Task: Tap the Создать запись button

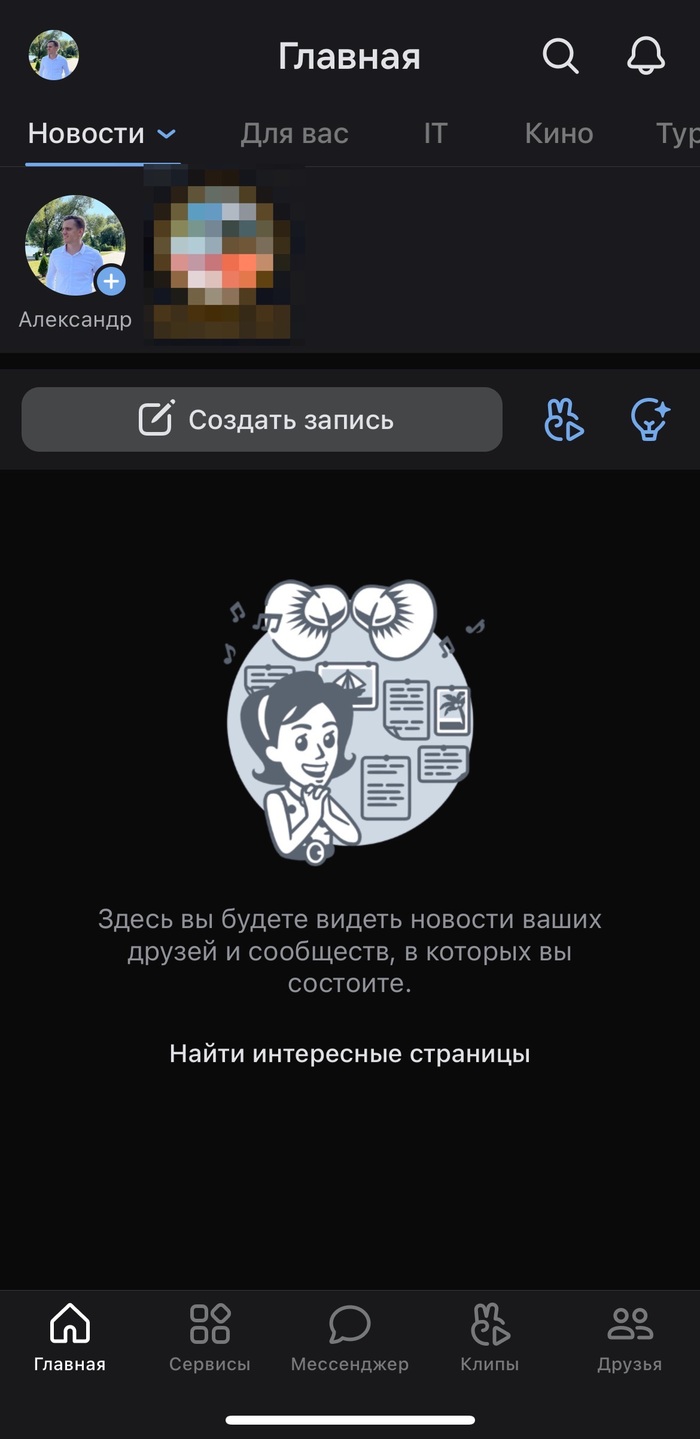Action: pyautogui.click(x=262, y=420)
